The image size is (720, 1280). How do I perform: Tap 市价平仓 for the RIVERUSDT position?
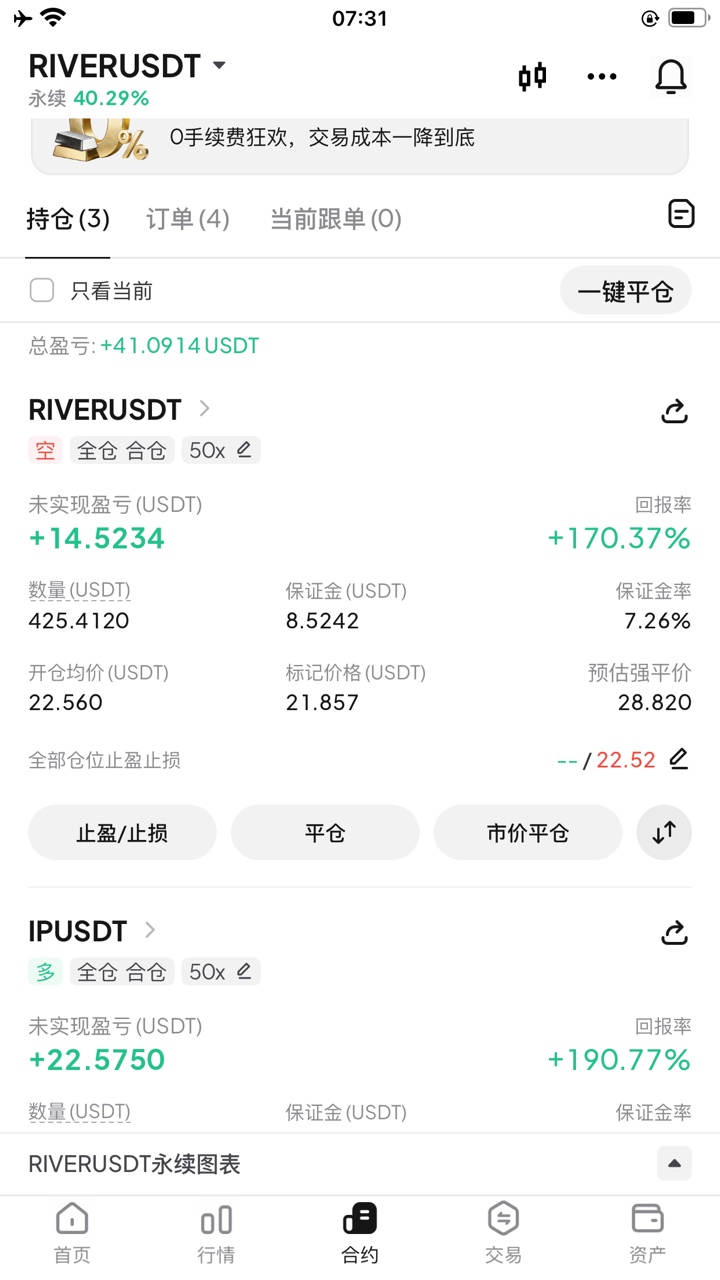pyautogui.click(x=527, y=832)
